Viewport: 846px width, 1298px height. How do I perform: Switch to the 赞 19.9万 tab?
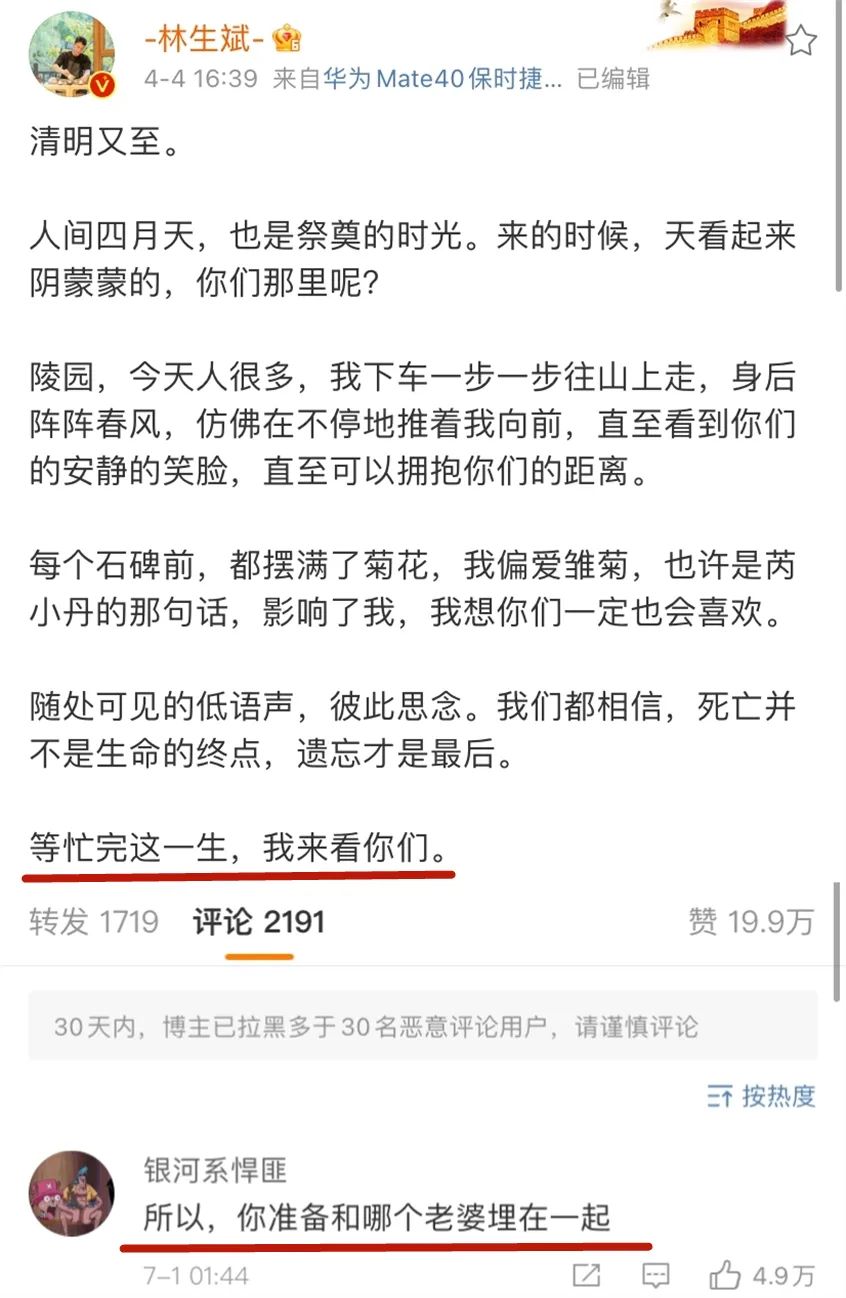(x=750, y=921)
